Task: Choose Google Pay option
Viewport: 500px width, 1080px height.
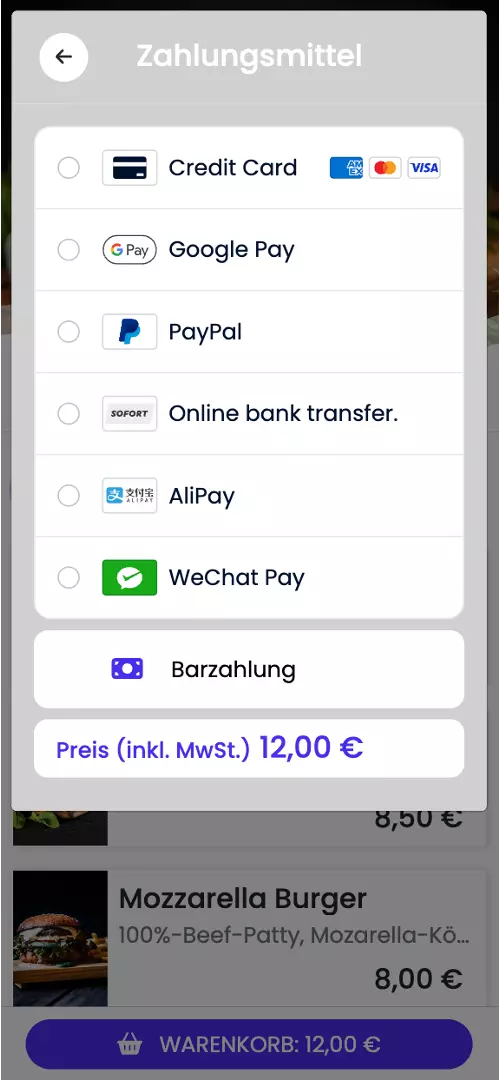Action: pyautogui.click(x=249, y=250)
